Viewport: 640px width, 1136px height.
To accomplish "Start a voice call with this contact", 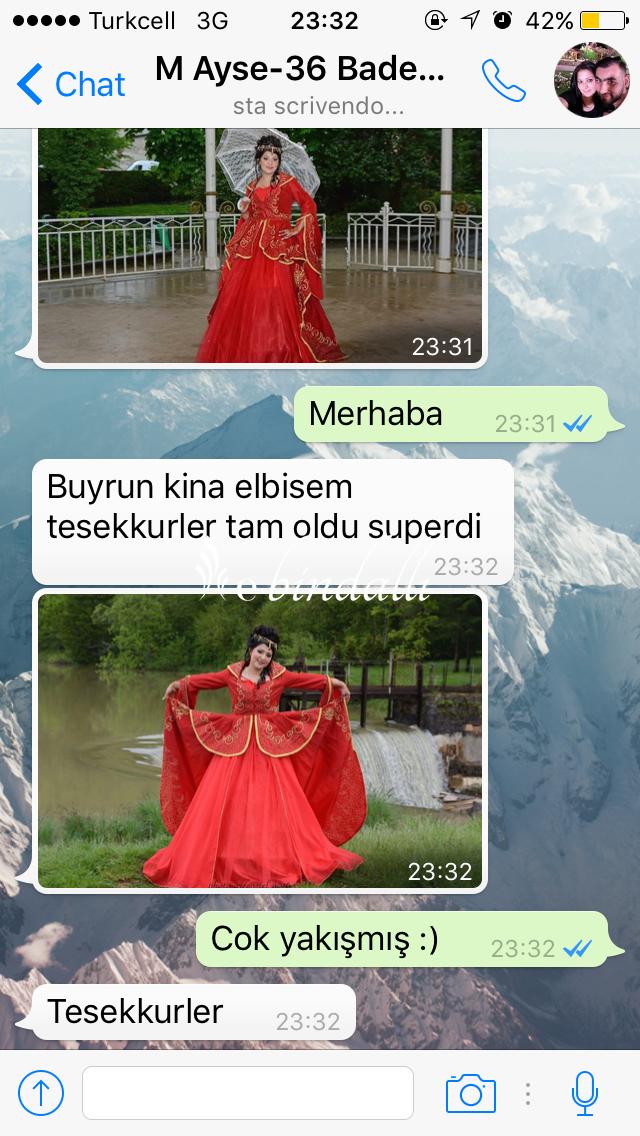I will click(x=504, y=80).
